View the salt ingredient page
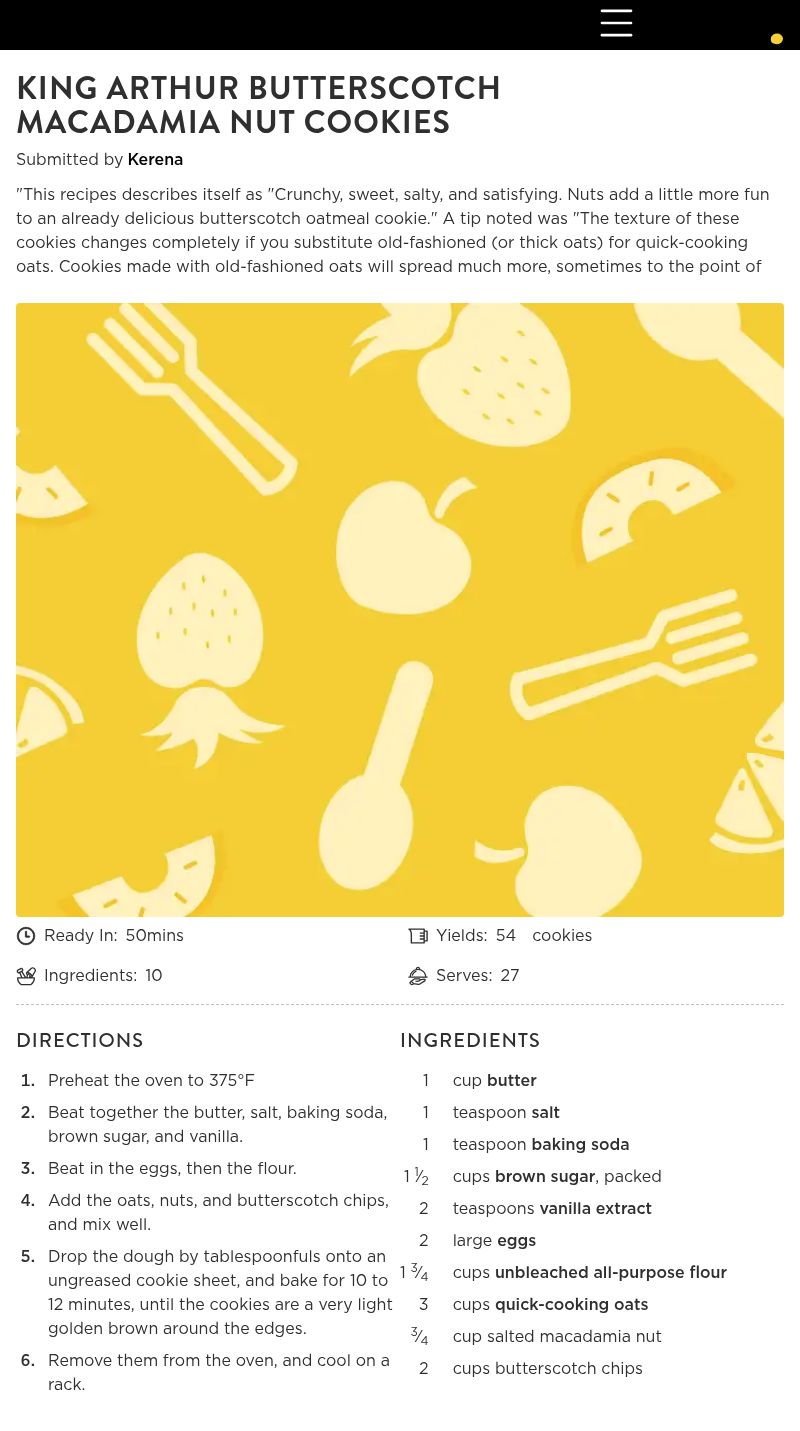The image size is (800, 1431). [545, 1113]
